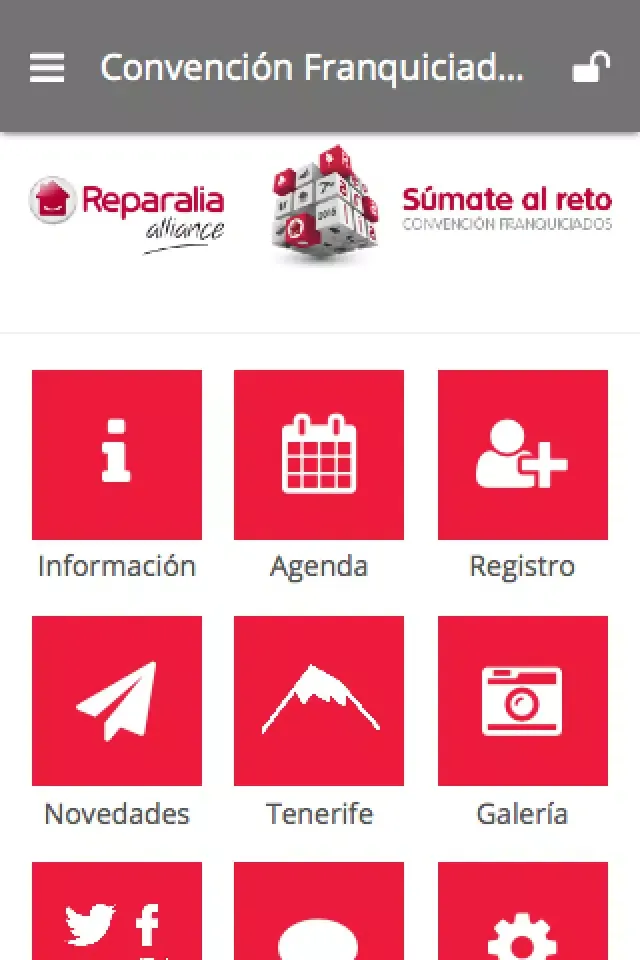Open the Información tile
Image resolution: width=640 pixels, height=960 pixels.
(117, 455)
